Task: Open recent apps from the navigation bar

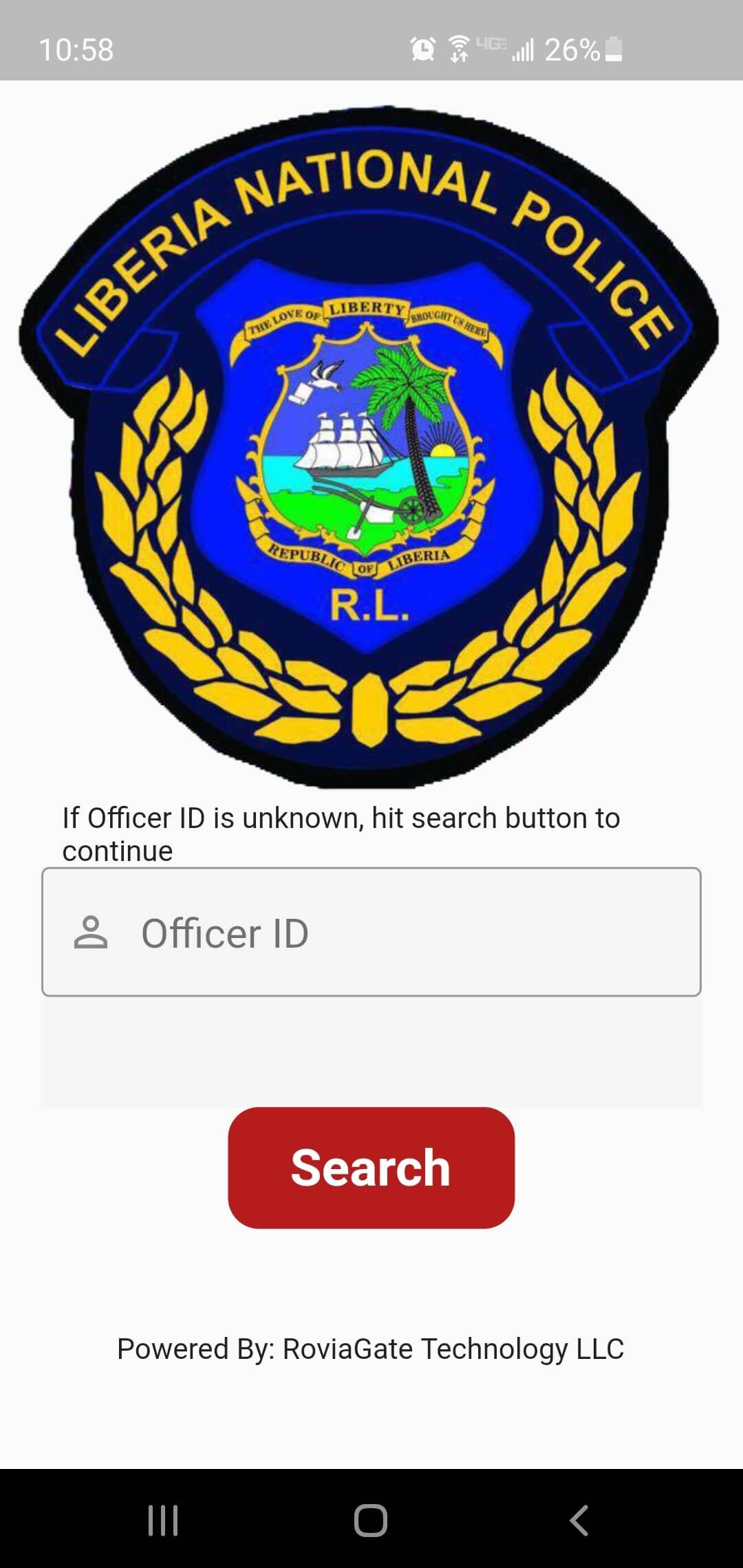Action: pyautogui.click(x=163, y=1520)
